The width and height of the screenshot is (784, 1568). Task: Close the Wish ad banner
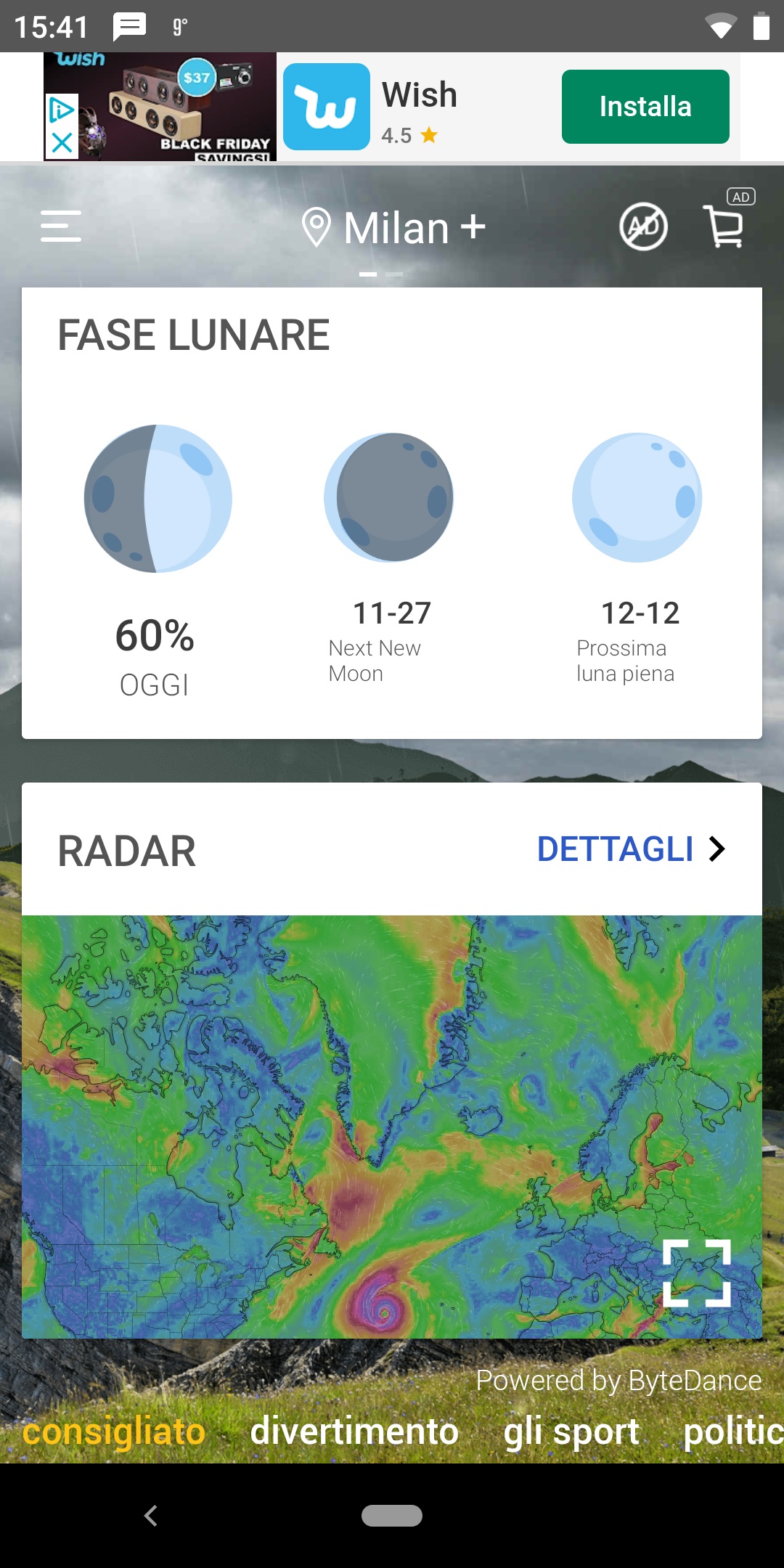62,143
